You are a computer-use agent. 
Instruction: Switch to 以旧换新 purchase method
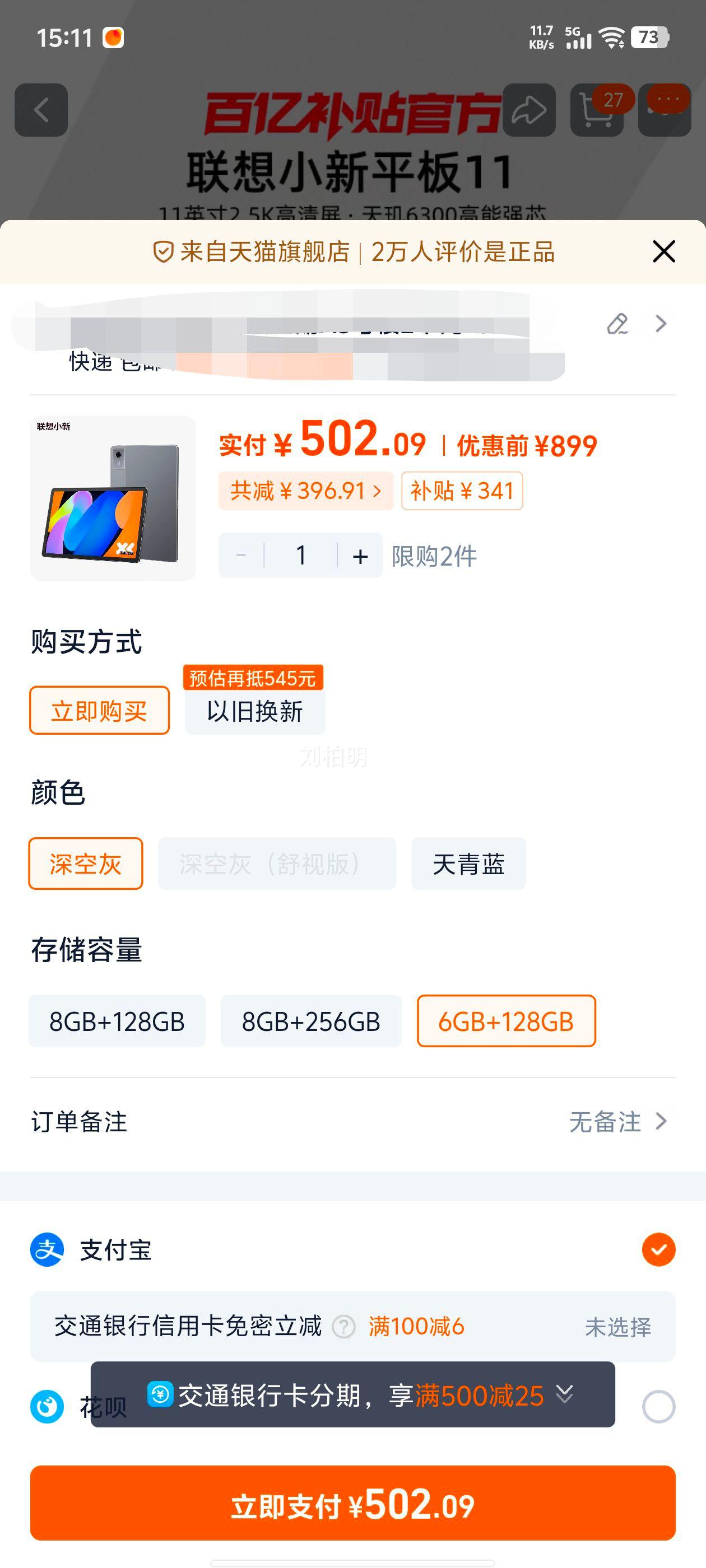click(x=254, y=710)
